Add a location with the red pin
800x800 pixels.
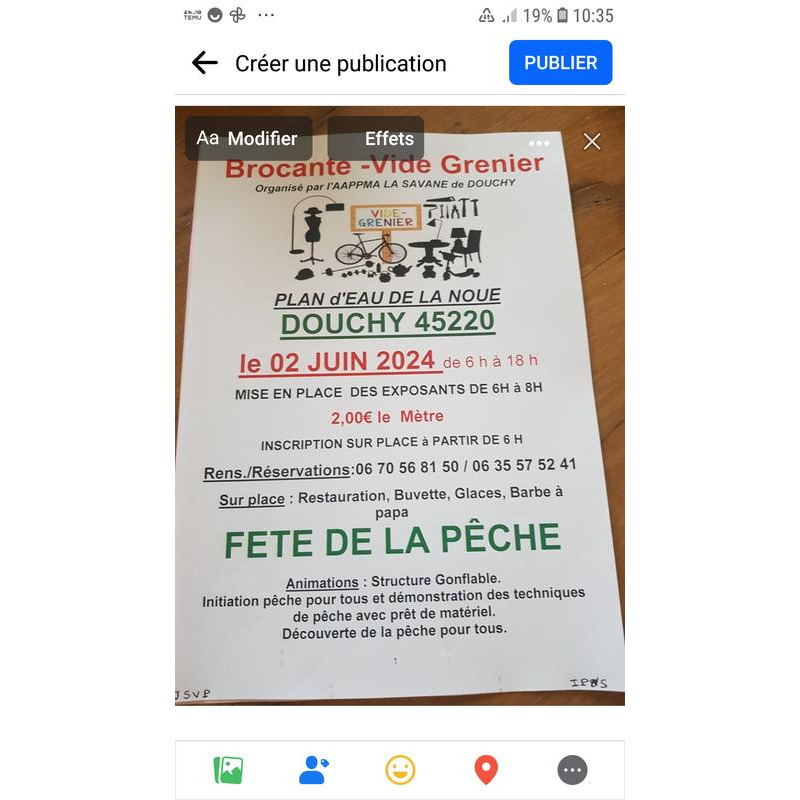[485, 770]
